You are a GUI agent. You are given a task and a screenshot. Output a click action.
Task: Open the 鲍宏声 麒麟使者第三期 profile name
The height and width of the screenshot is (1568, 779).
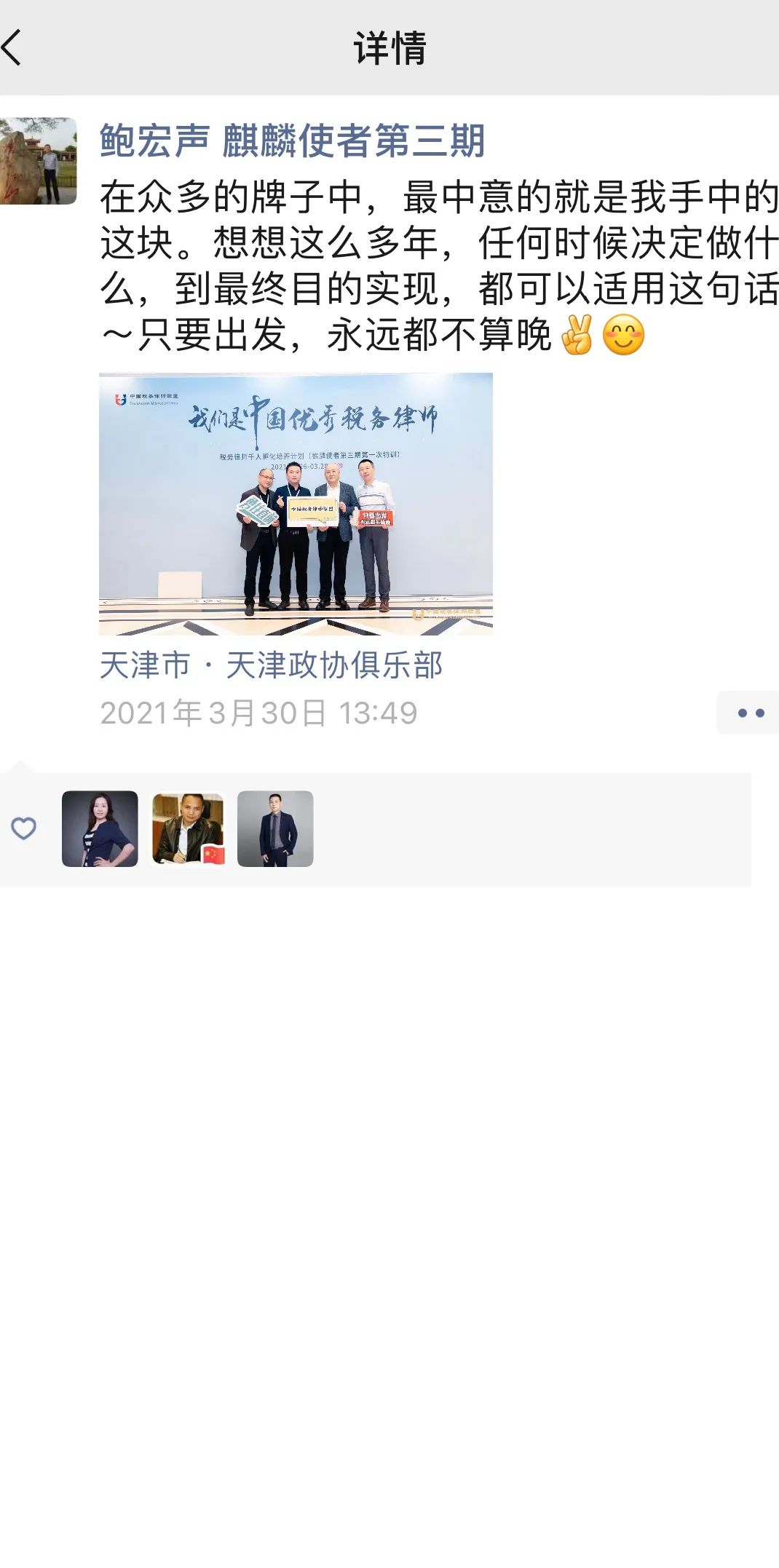coord(292,140)
